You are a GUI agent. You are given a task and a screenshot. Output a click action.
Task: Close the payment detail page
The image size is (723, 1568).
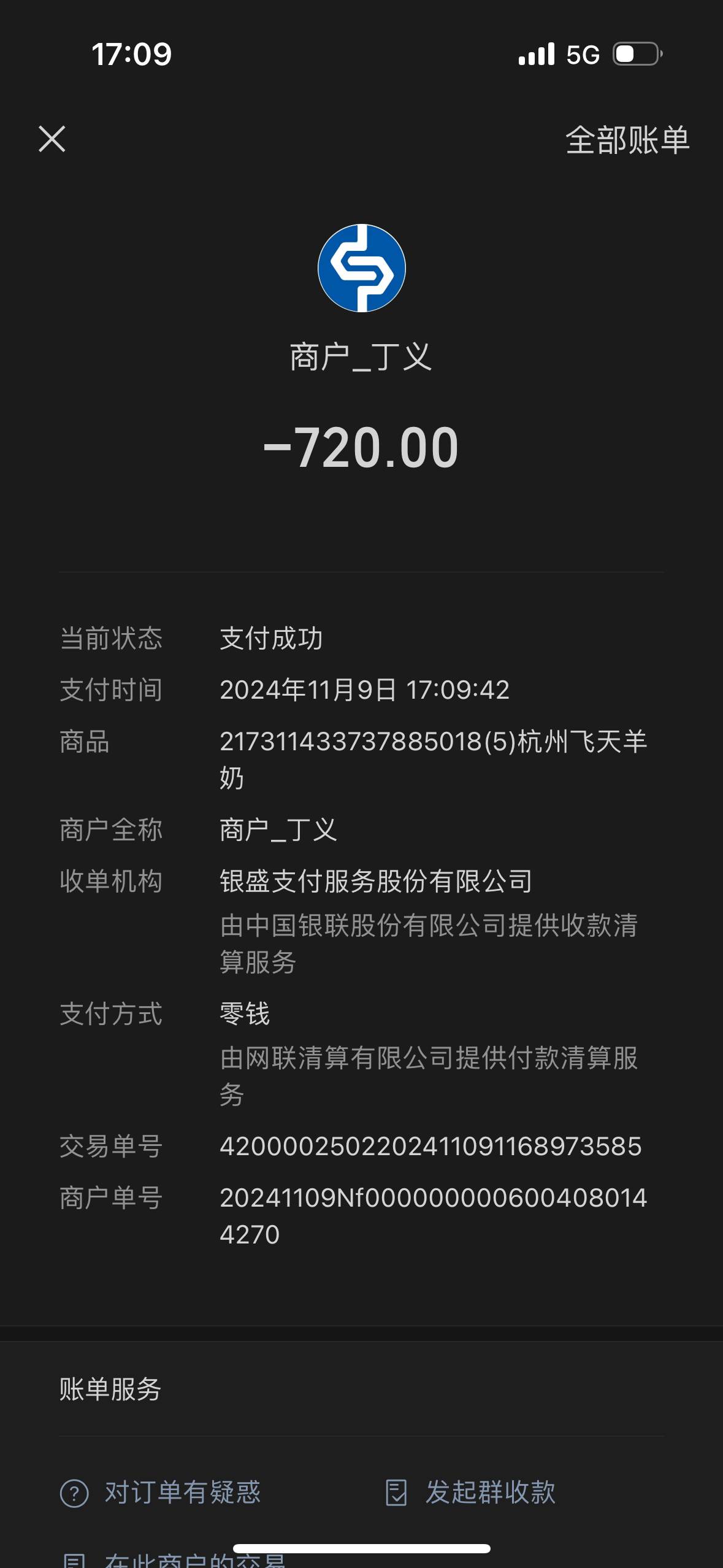52,139
